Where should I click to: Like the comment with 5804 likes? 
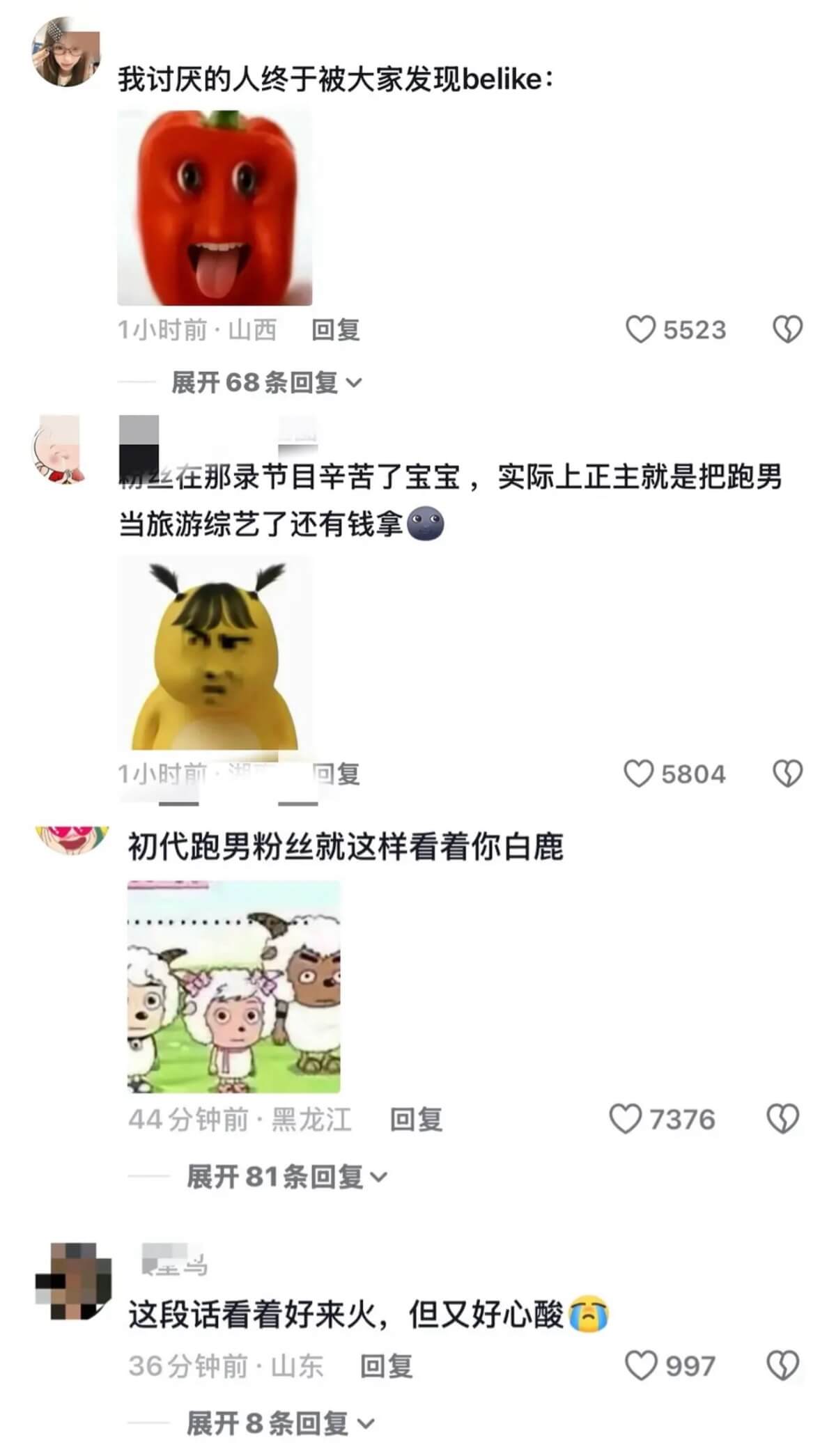[x=638, y=774]
